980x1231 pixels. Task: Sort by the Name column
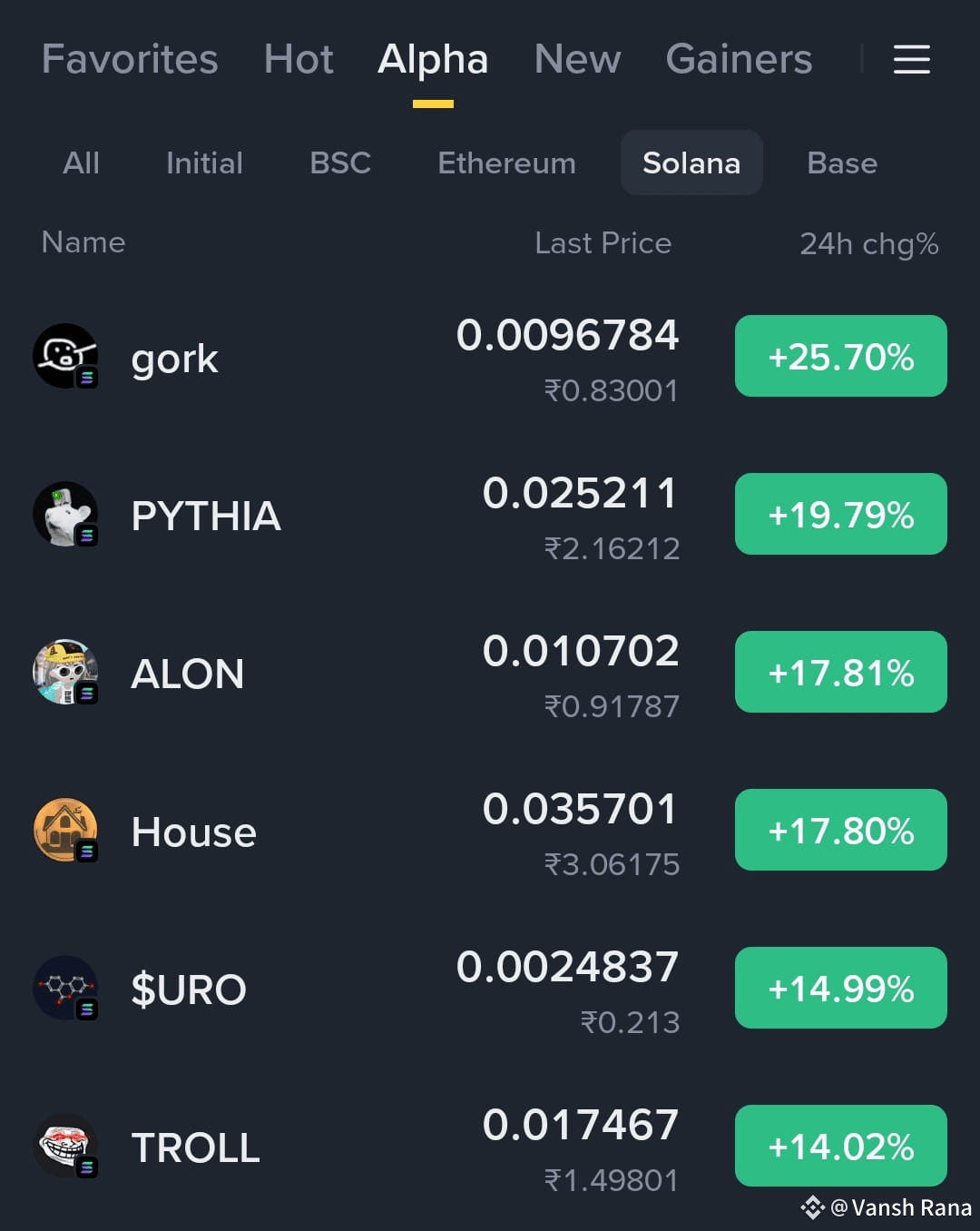83,242
